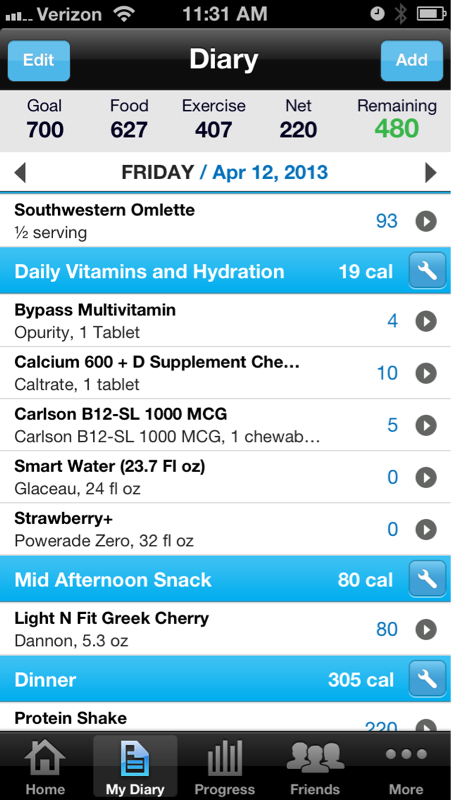Switch to the Home tab
This screenshot has width=451, height=800.
(45, 767)
